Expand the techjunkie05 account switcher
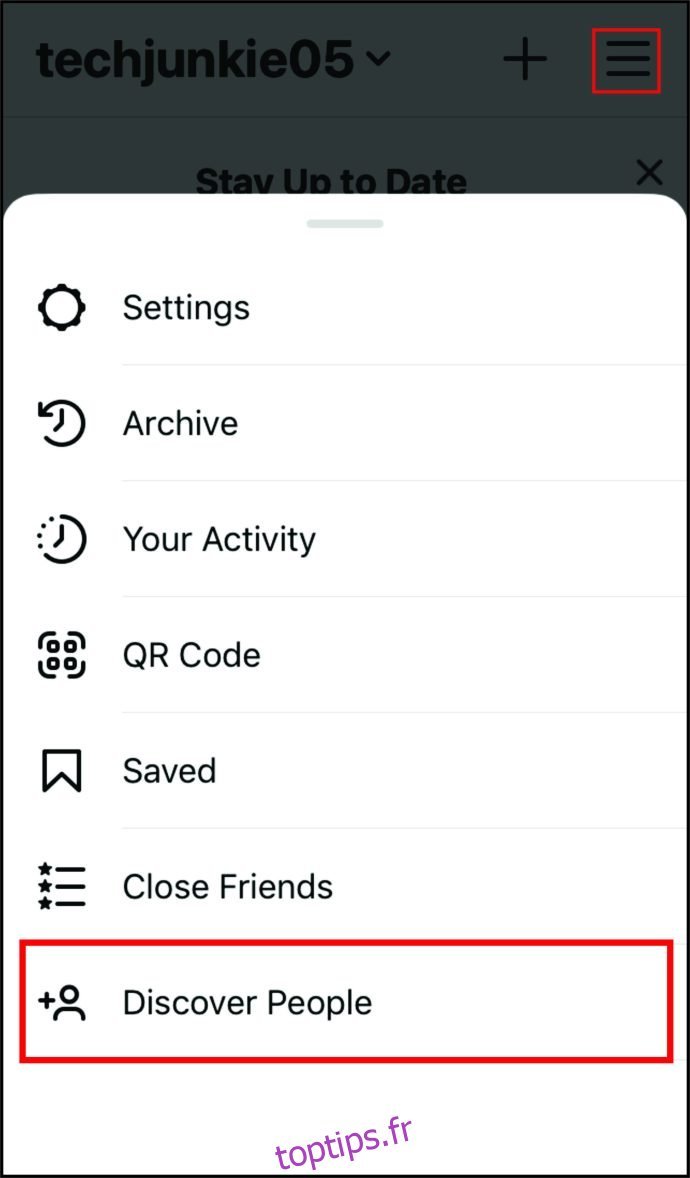 (x=212, y=61)
